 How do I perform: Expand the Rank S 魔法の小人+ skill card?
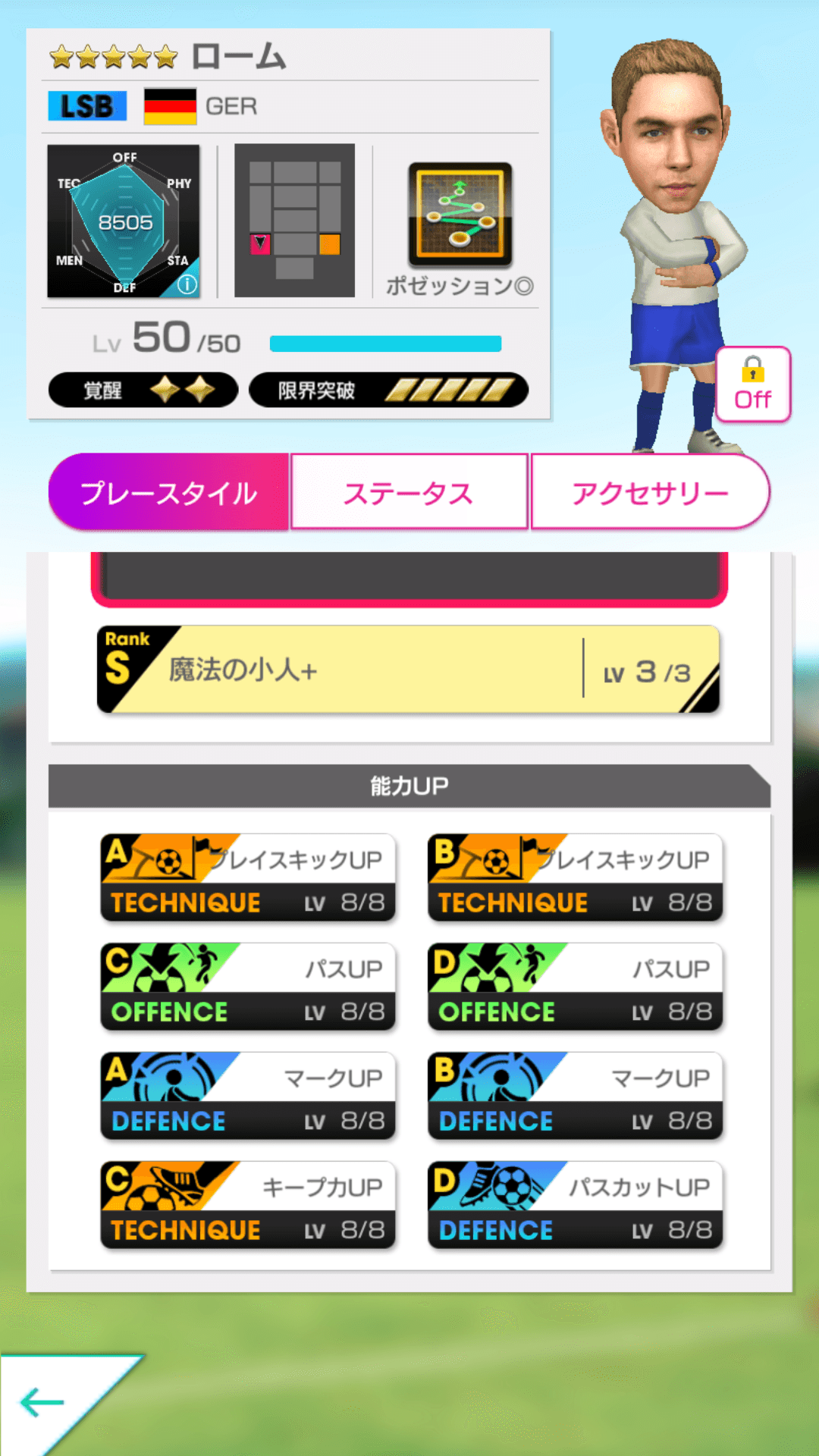tap(408, 670)
